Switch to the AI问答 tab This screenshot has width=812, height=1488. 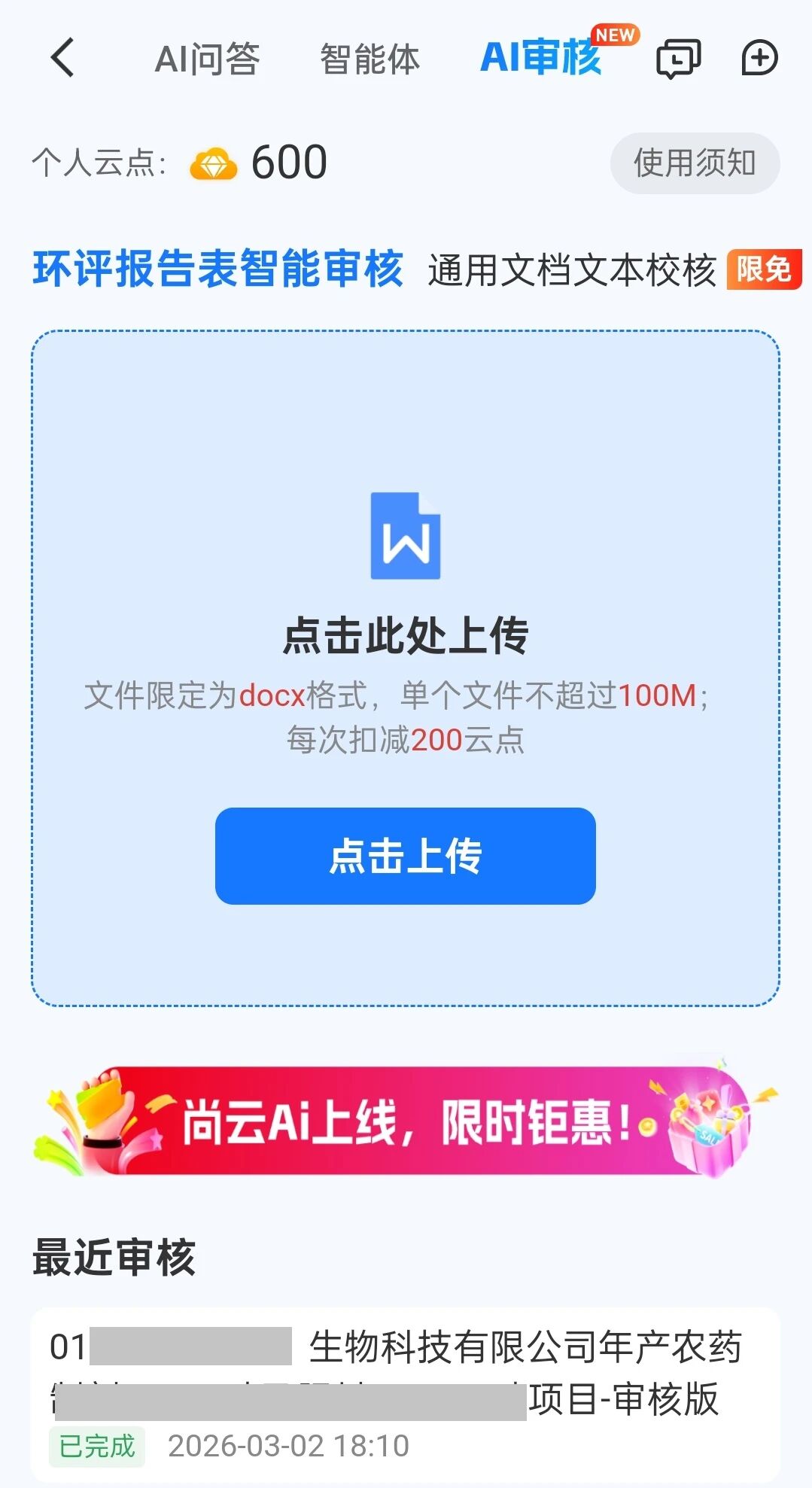click(x=207, y=59)
